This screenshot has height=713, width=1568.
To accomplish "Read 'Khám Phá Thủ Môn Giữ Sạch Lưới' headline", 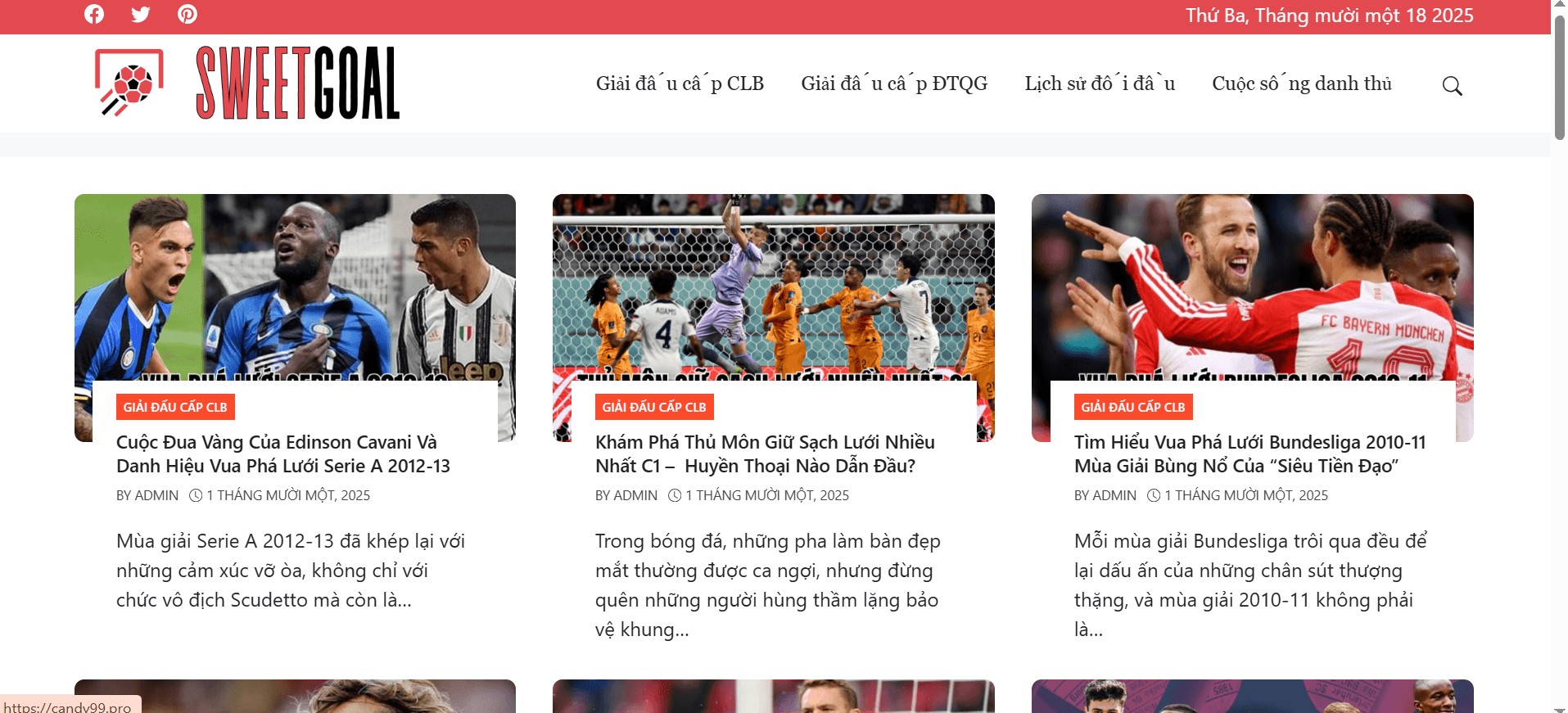I will click(764, 454).
